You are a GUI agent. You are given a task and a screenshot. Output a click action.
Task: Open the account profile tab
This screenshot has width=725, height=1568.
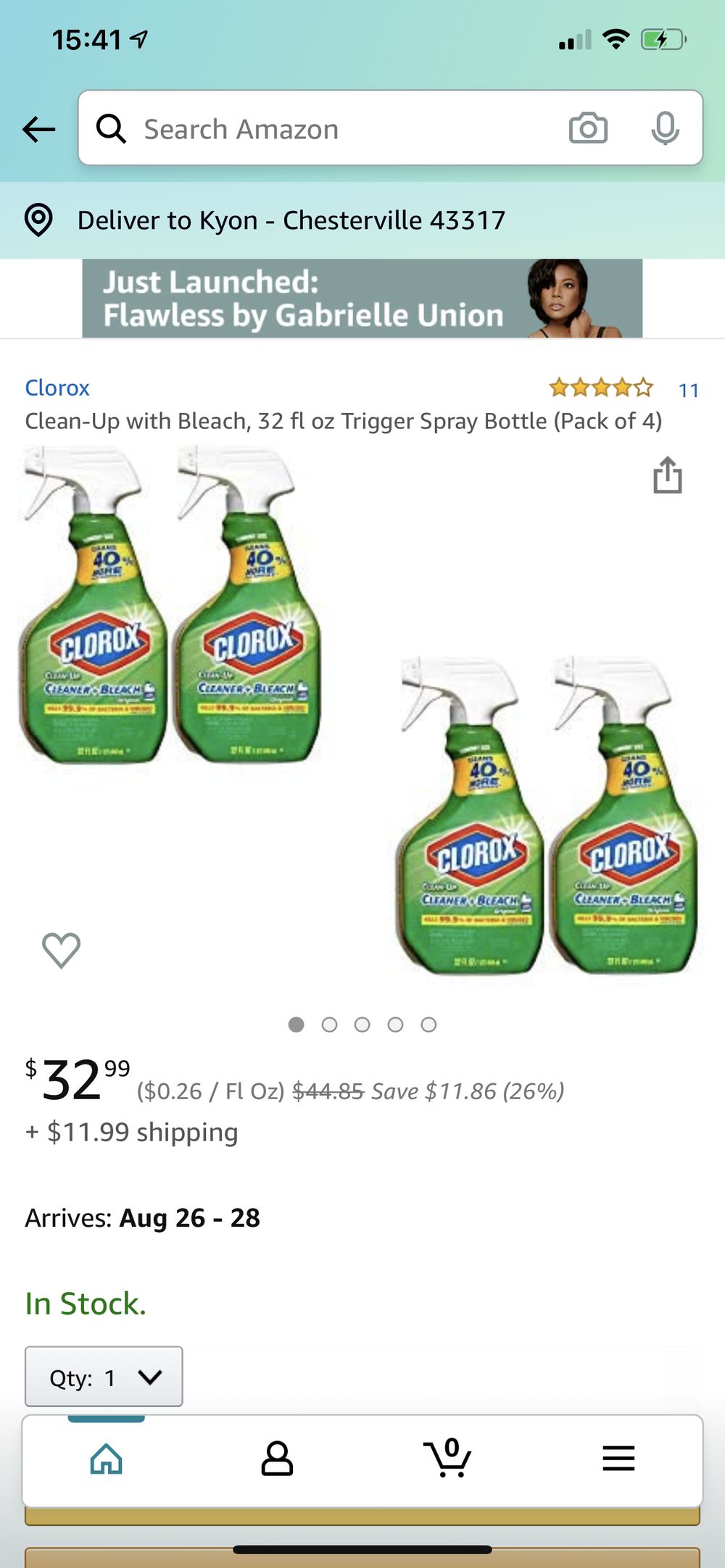277,1459
